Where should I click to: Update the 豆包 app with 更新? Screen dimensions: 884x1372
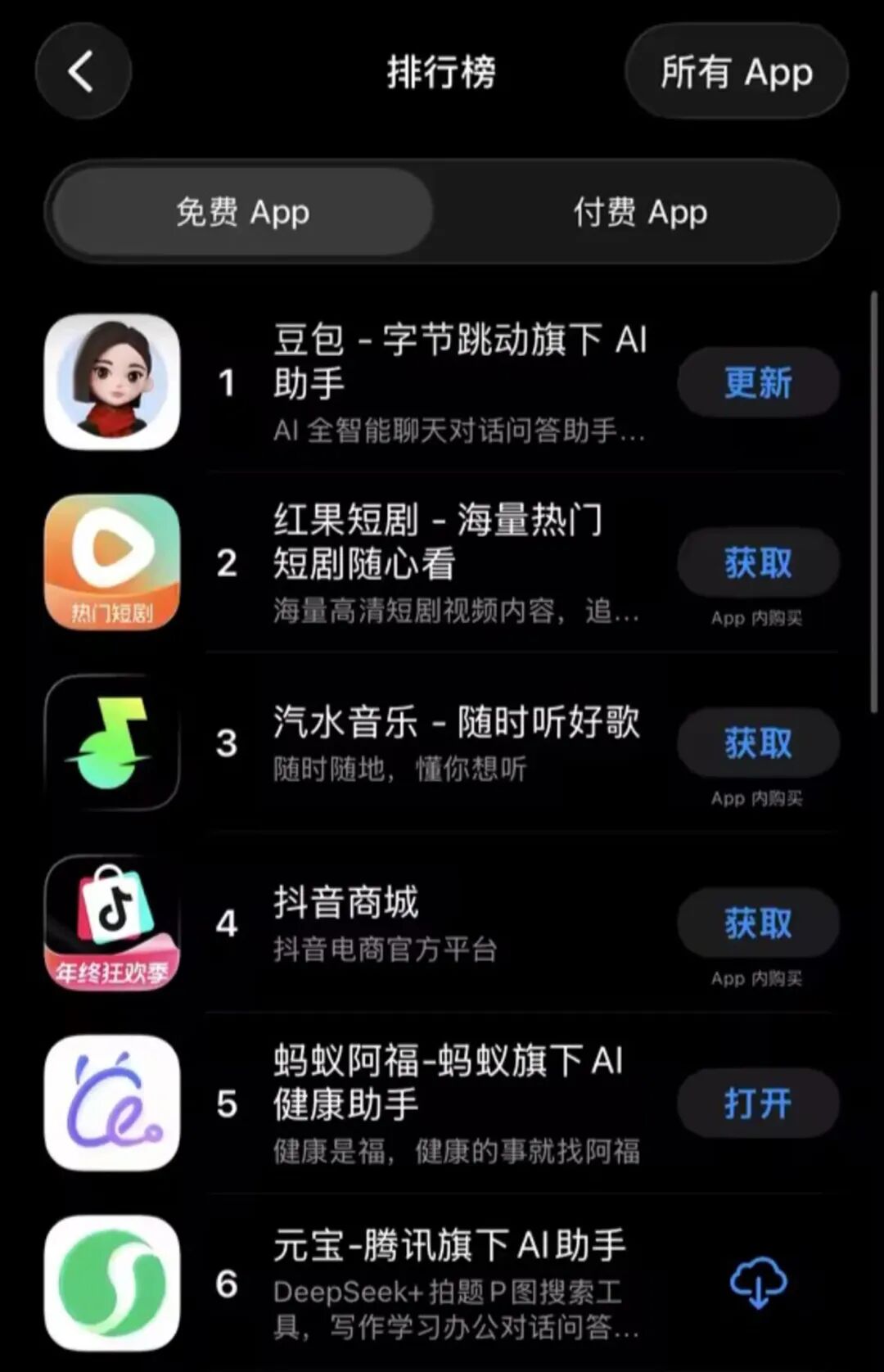pos(757,383)
